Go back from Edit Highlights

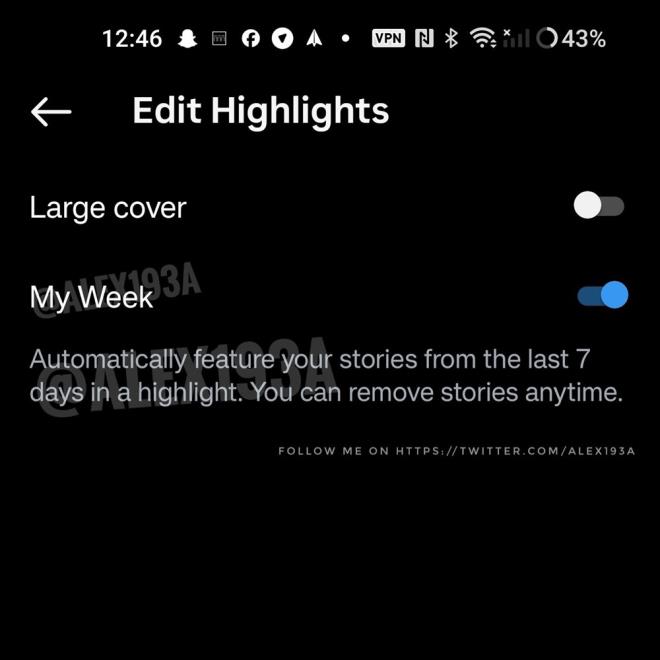(x=51, y=111)
